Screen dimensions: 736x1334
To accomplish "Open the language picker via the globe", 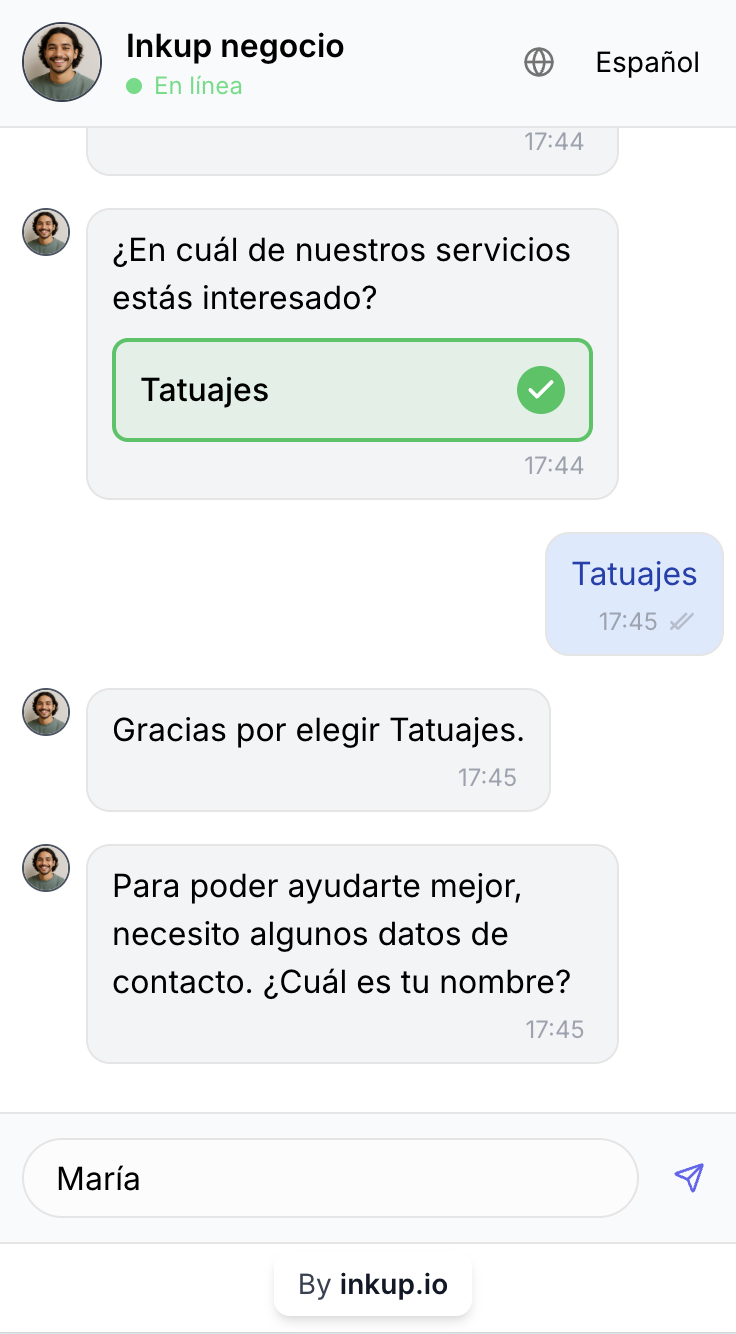I will coord(538,62).
